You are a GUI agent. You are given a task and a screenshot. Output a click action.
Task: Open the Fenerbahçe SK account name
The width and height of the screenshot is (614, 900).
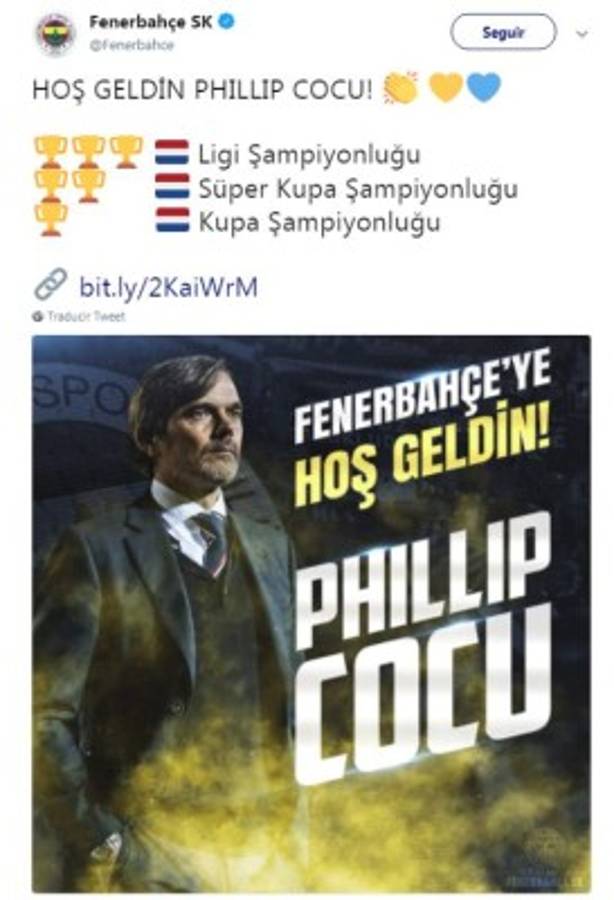click(x=150, y=21)
